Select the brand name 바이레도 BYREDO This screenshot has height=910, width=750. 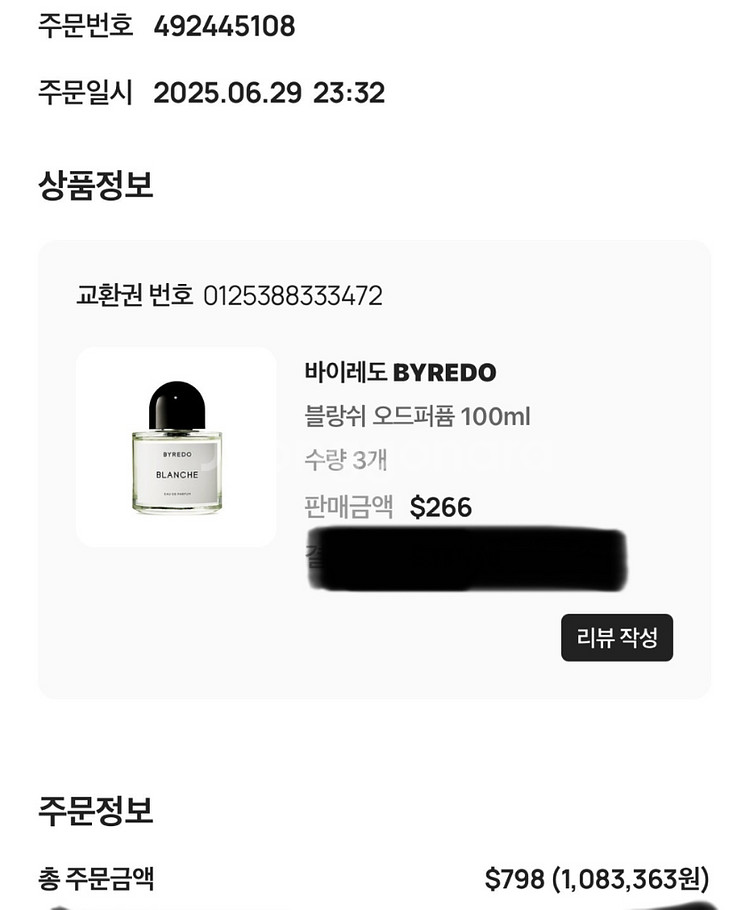pos(400,373)
